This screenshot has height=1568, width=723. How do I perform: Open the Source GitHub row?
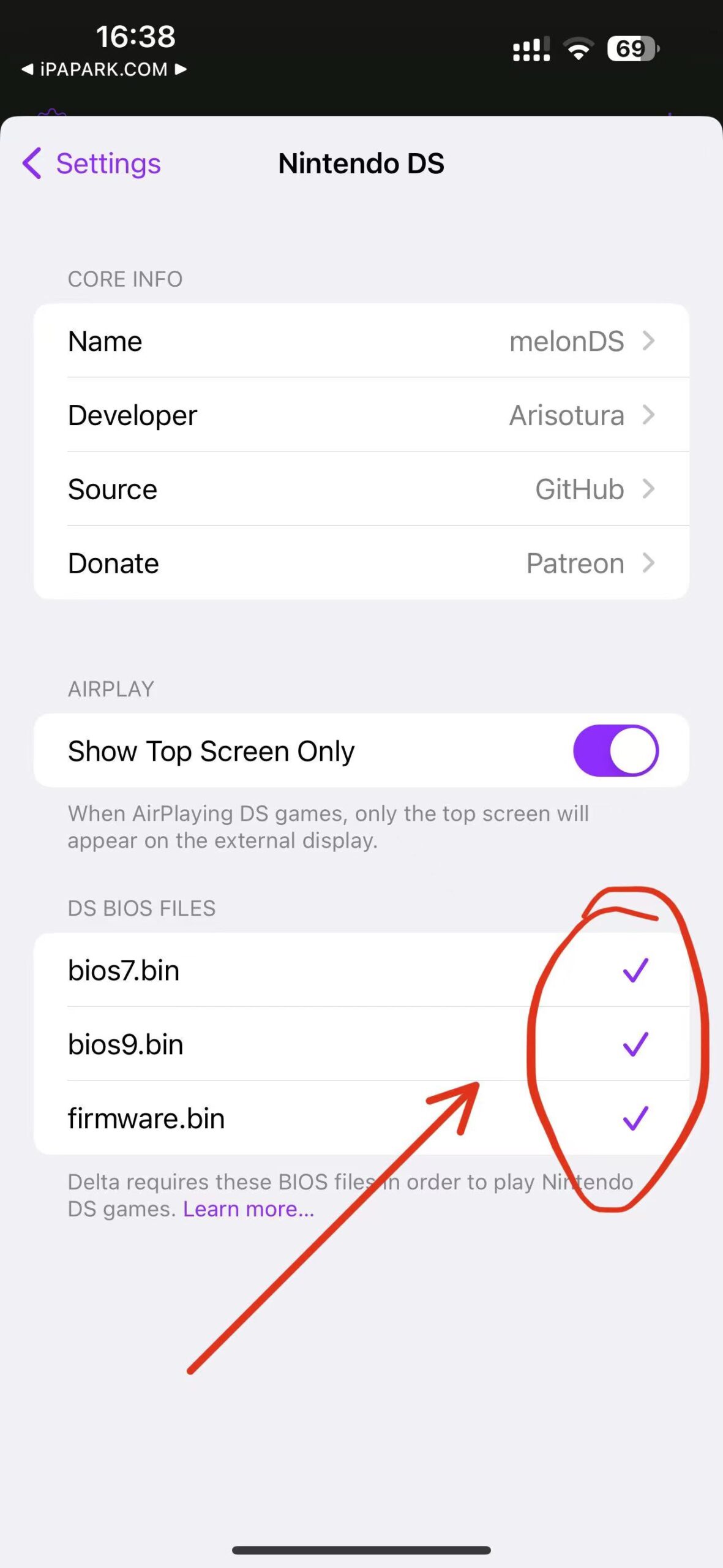(x=361, y=489)
